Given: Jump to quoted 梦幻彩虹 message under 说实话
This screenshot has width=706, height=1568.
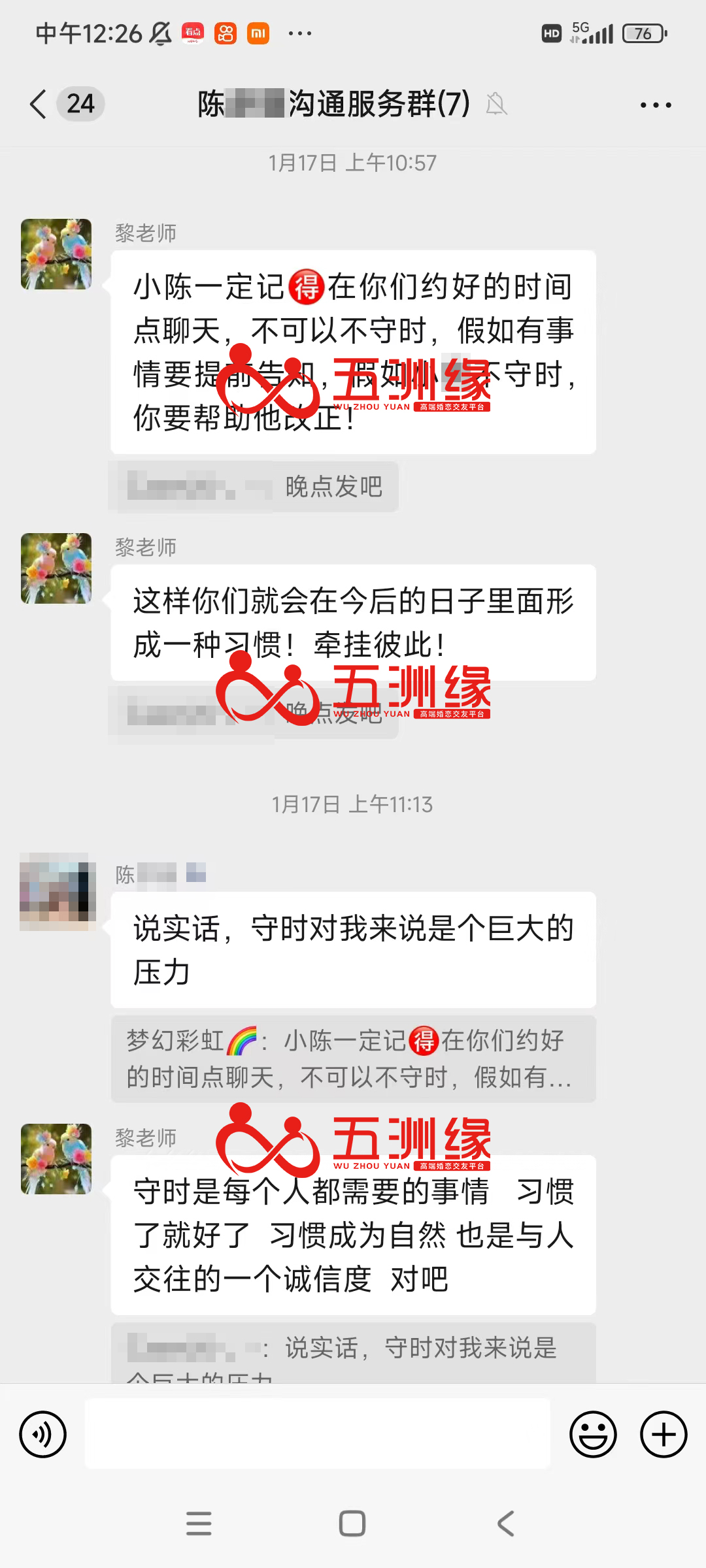Looking at the screenshot, I should [353, 1058].
